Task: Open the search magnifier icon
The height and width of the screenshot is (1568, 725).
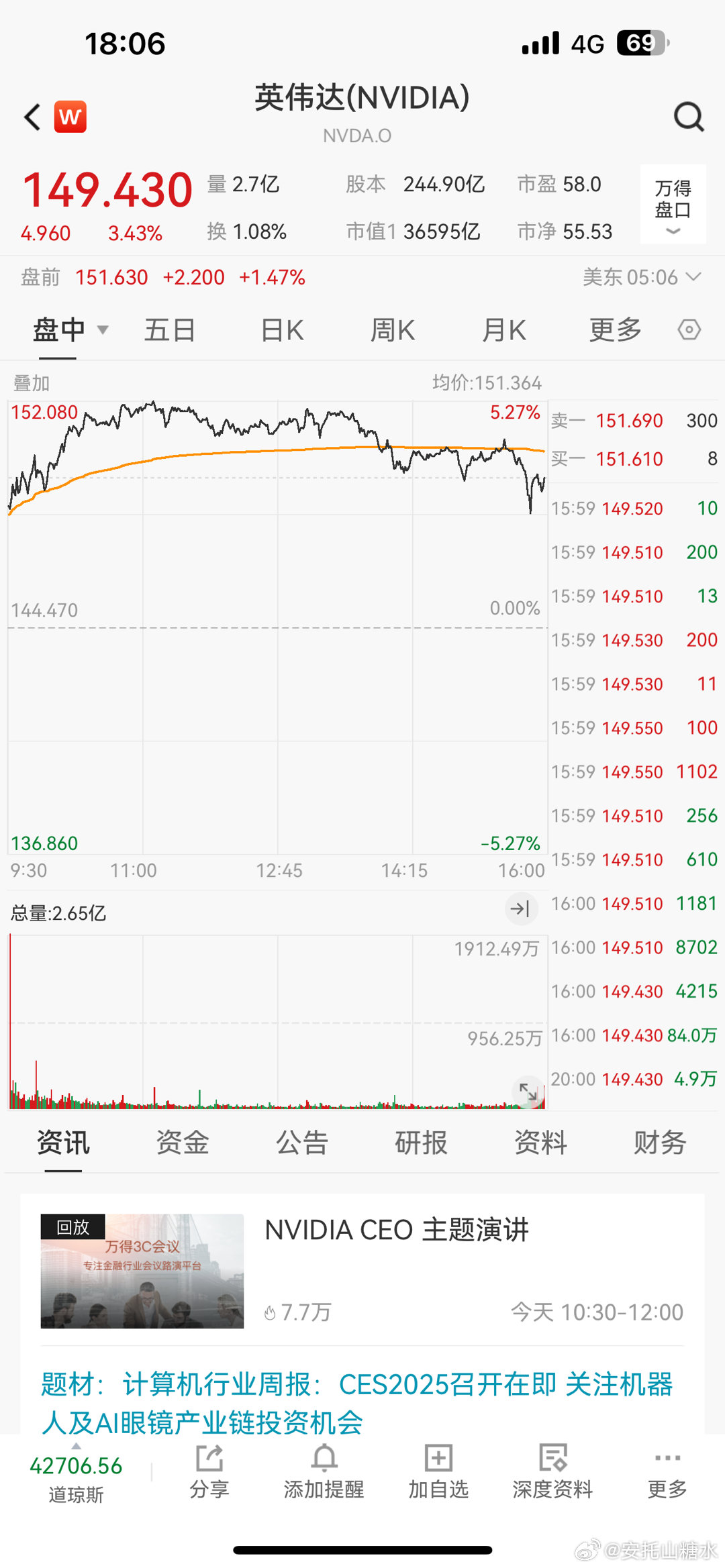Action: click(689, 117)
